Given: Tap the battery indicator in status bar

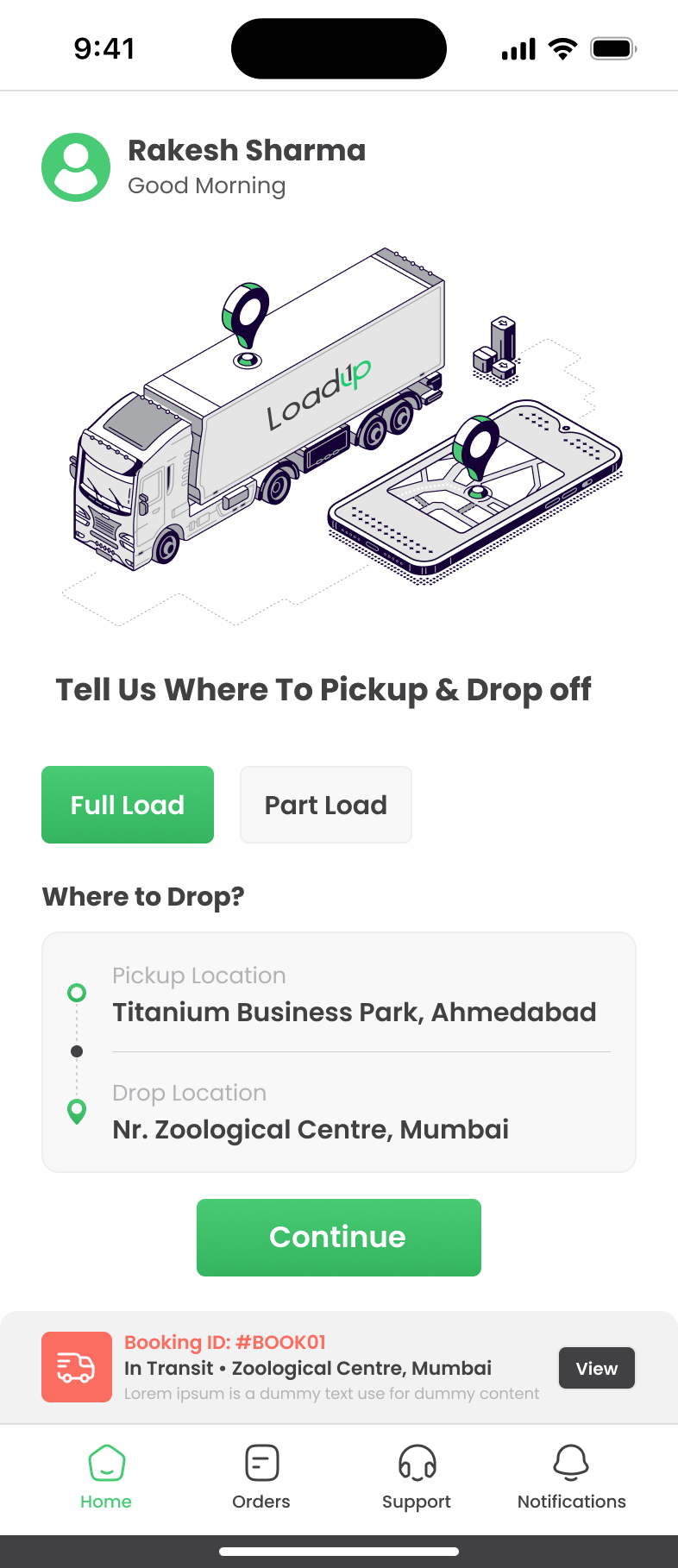Looking at the screenshot, I should [612, 48].
